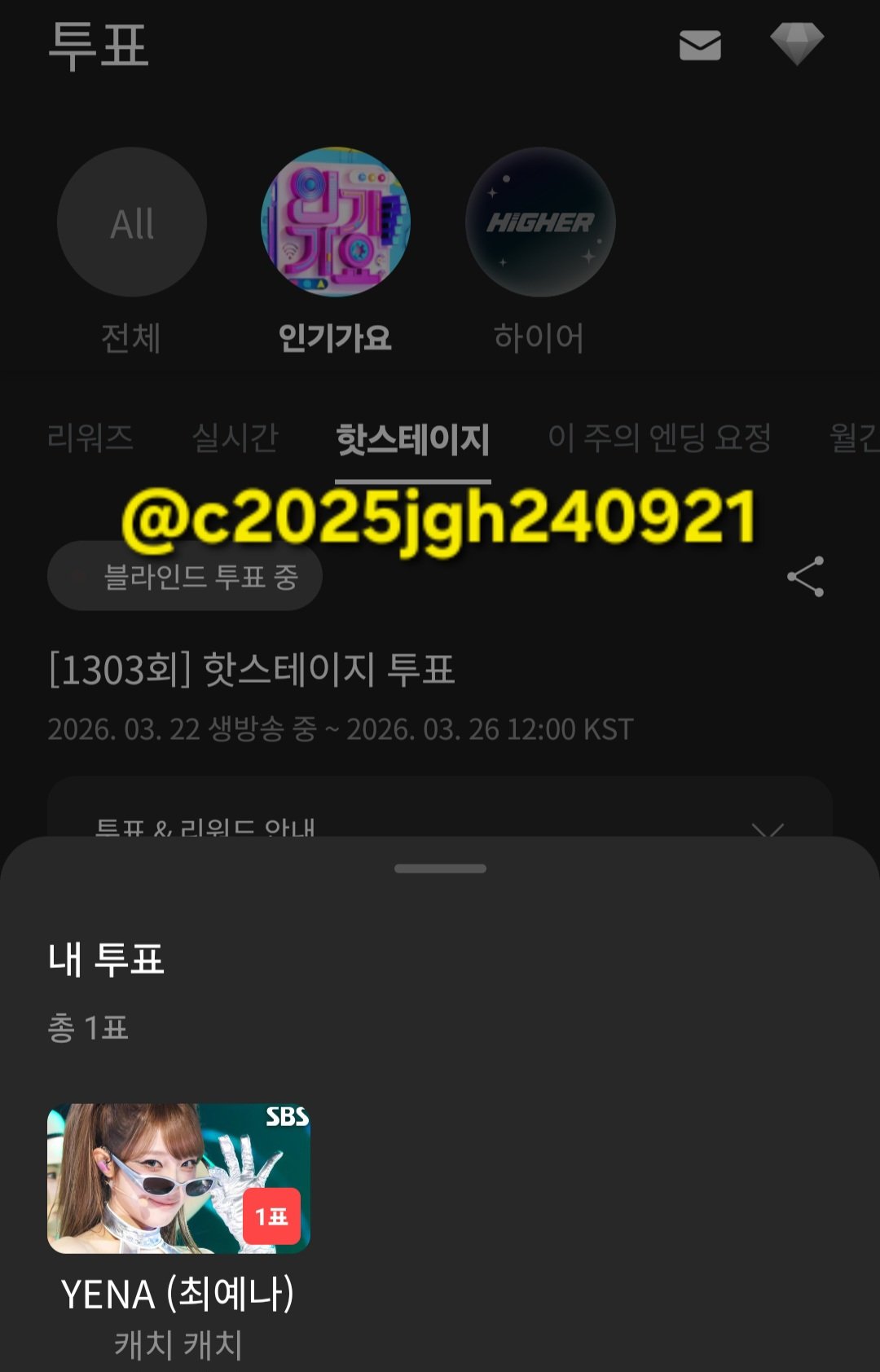The width and height of the screenshot is (880, 1372).
Task: Switch to the 핫스테이지 tab
Action: click(x=412, y=439)
